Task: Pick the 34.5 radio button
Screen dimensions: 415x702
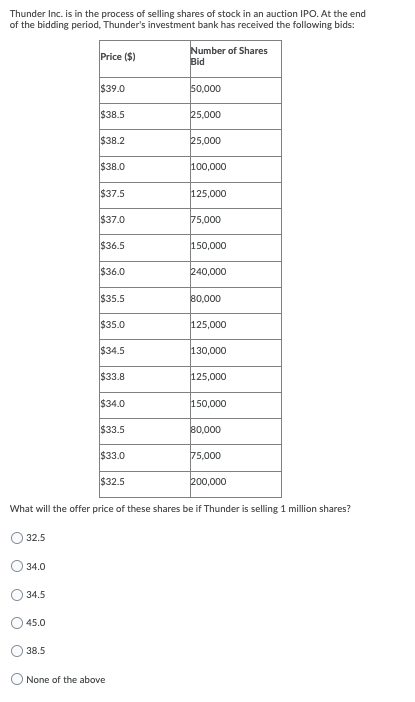Action: click(x=17, y=595)
